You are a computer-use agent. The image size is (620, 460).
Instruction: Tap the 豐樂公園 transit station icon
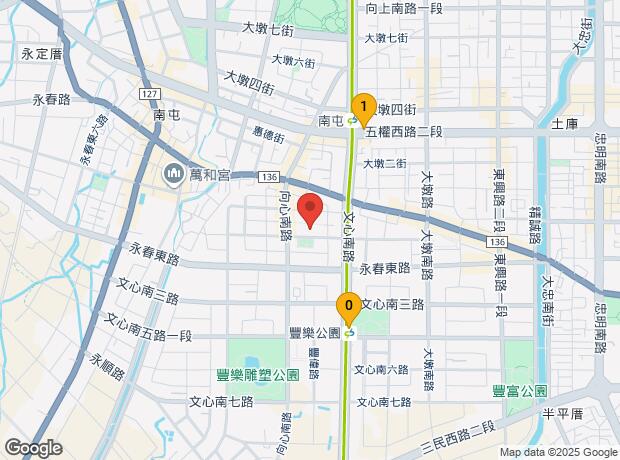(x=350, y=333)
